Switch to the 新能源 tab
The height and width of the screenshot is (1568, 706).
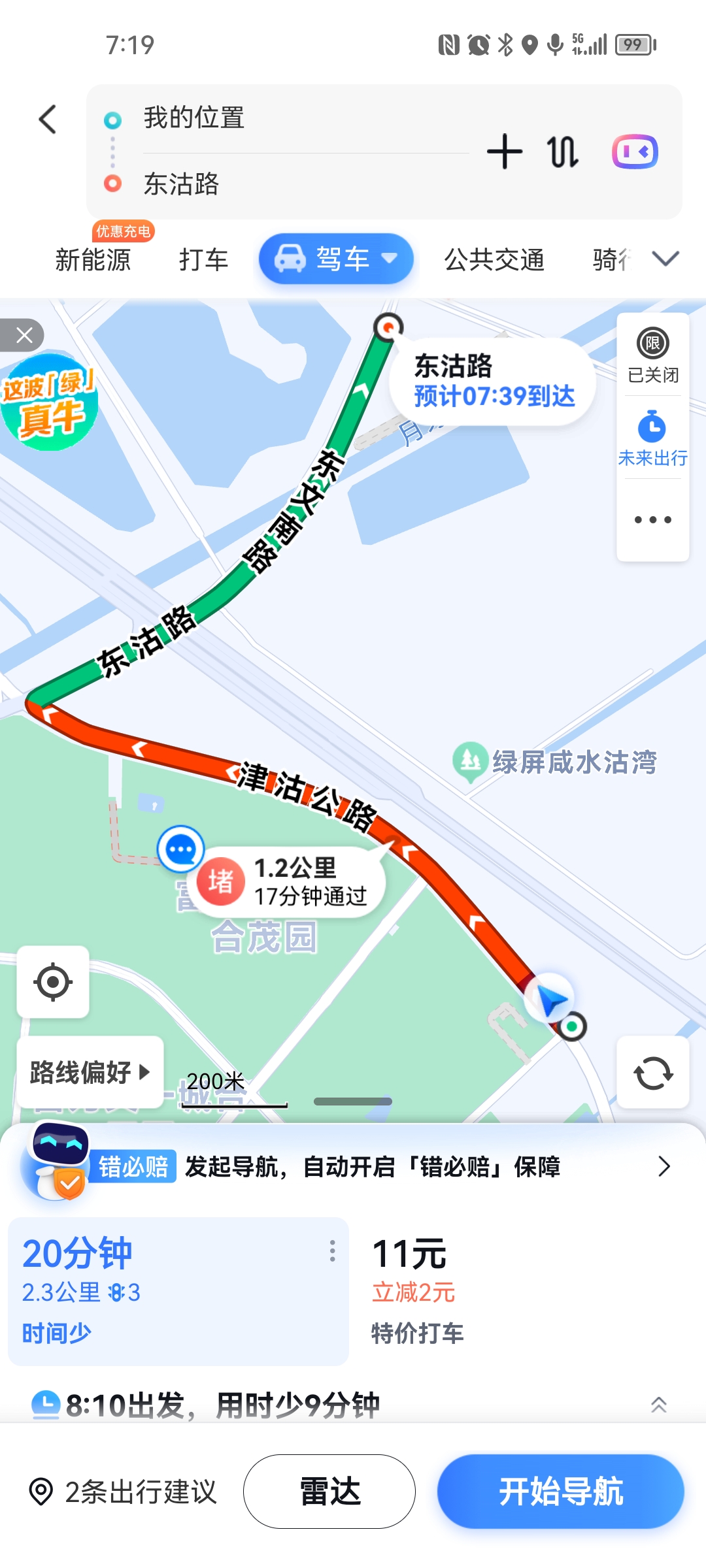tap(93, 259)
